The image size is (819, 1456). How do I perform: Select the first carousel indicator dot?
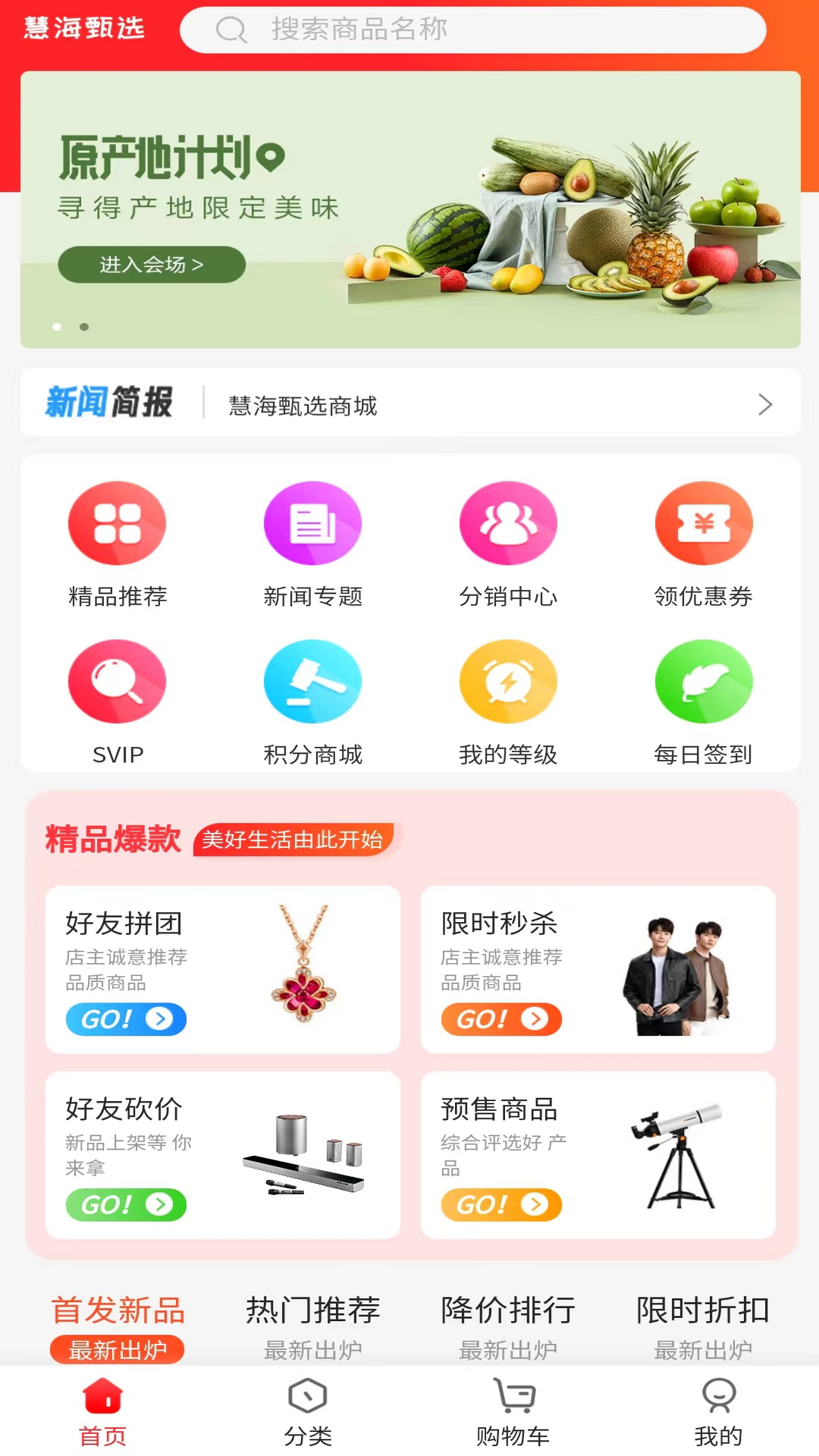click(x=56, y=327)
